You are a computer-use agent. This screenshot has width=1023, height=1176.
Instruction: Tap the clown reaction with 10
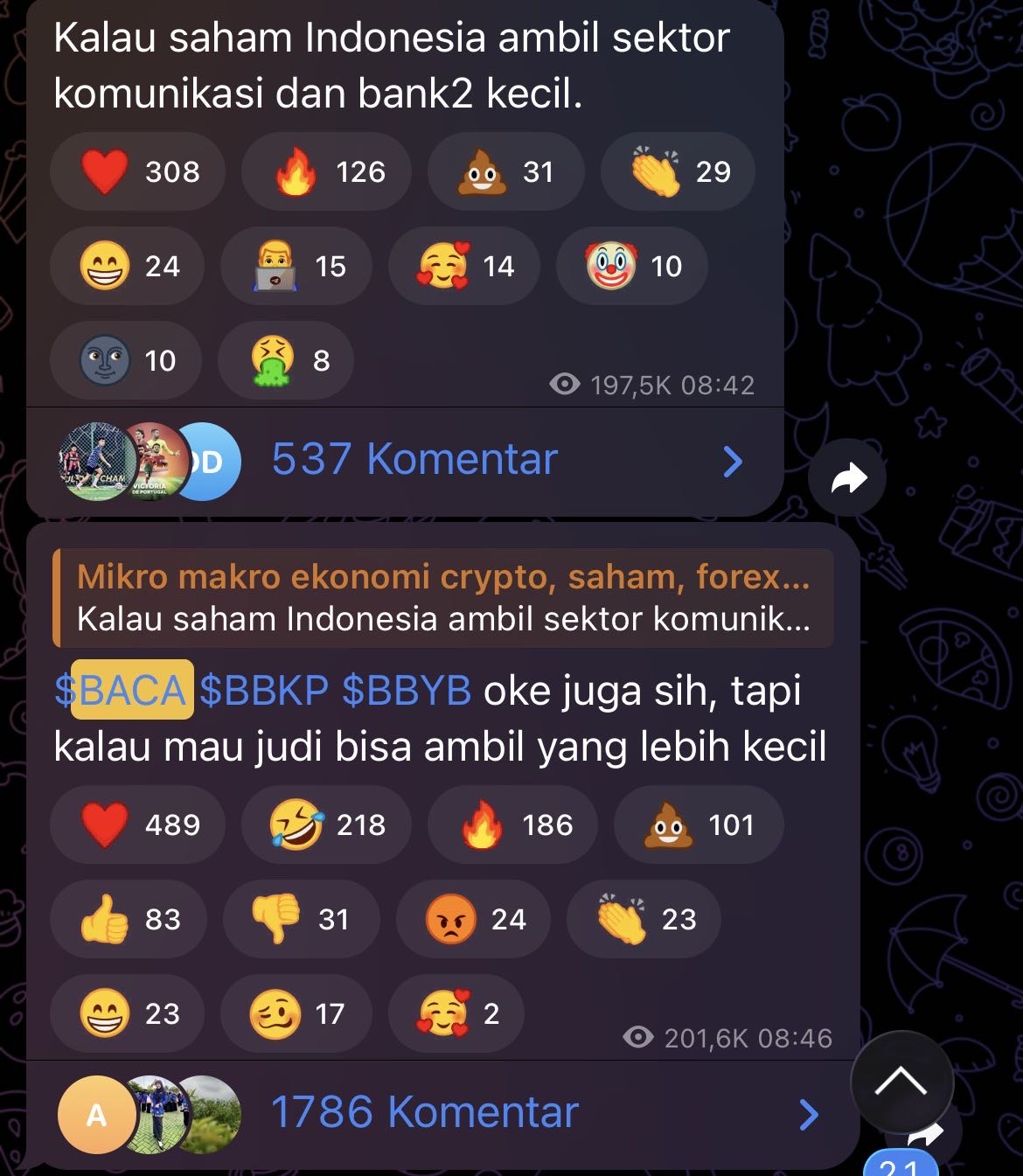coord(631,266)
